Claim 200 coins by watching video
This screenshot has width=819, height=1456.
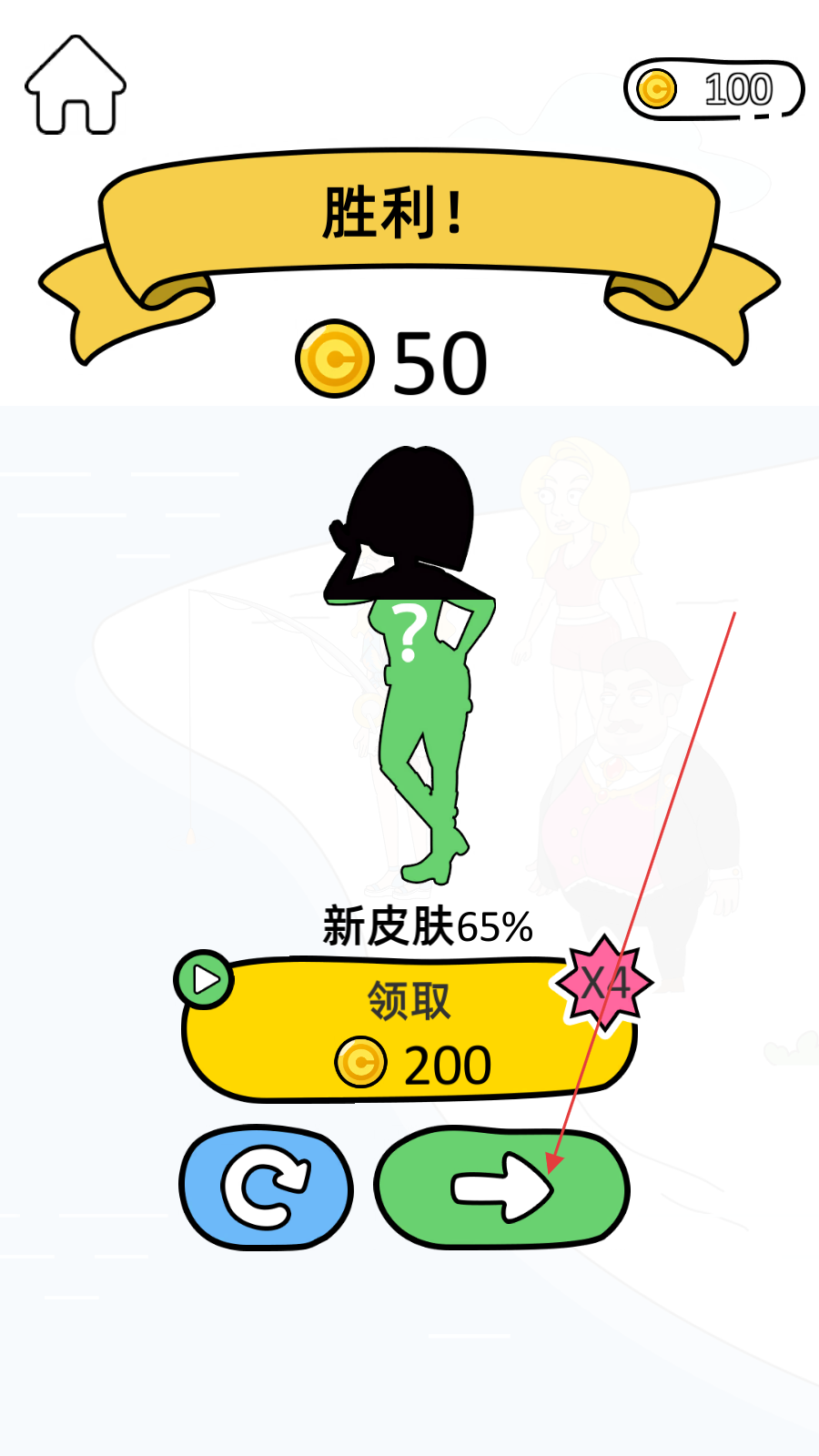point(408,1030)
